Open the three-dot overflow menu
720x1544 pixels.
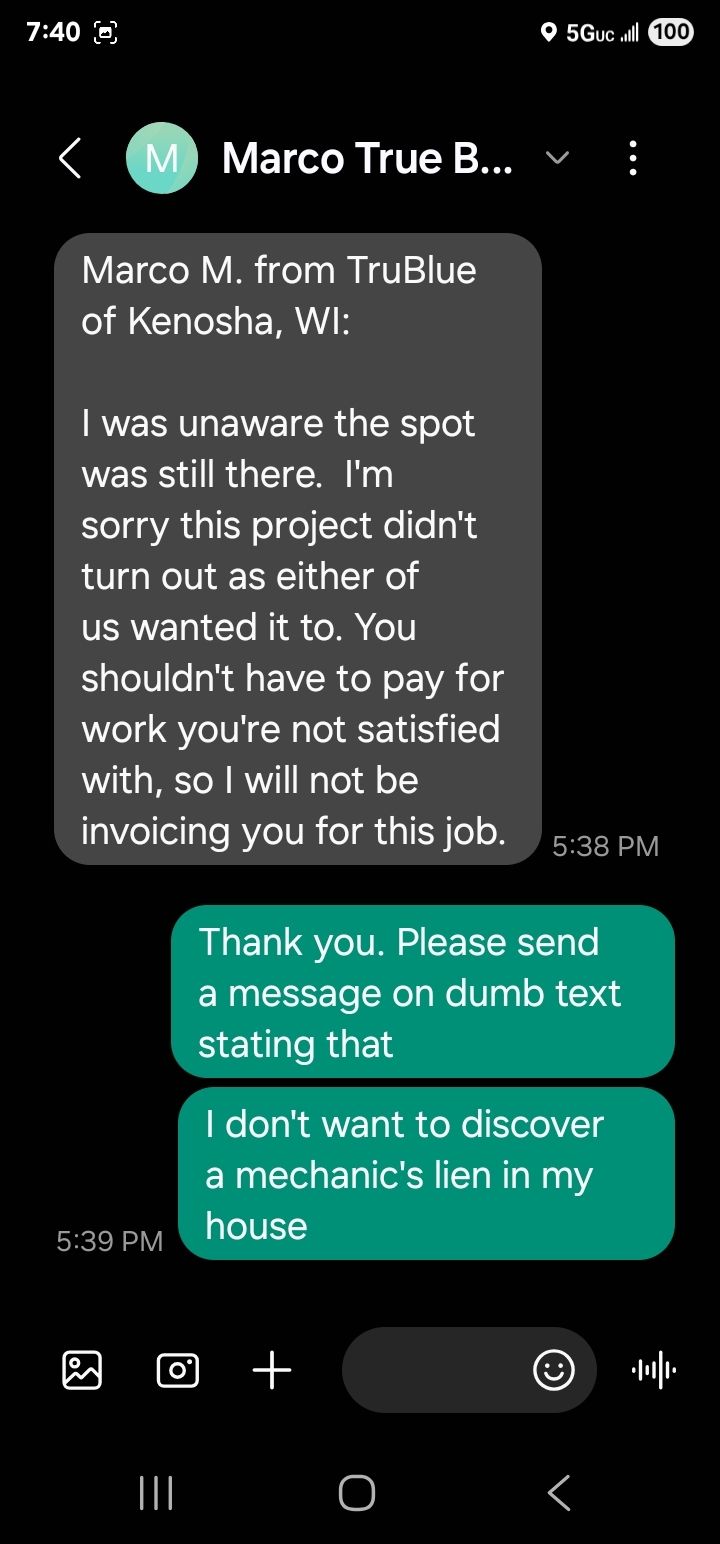pos(632,158)
